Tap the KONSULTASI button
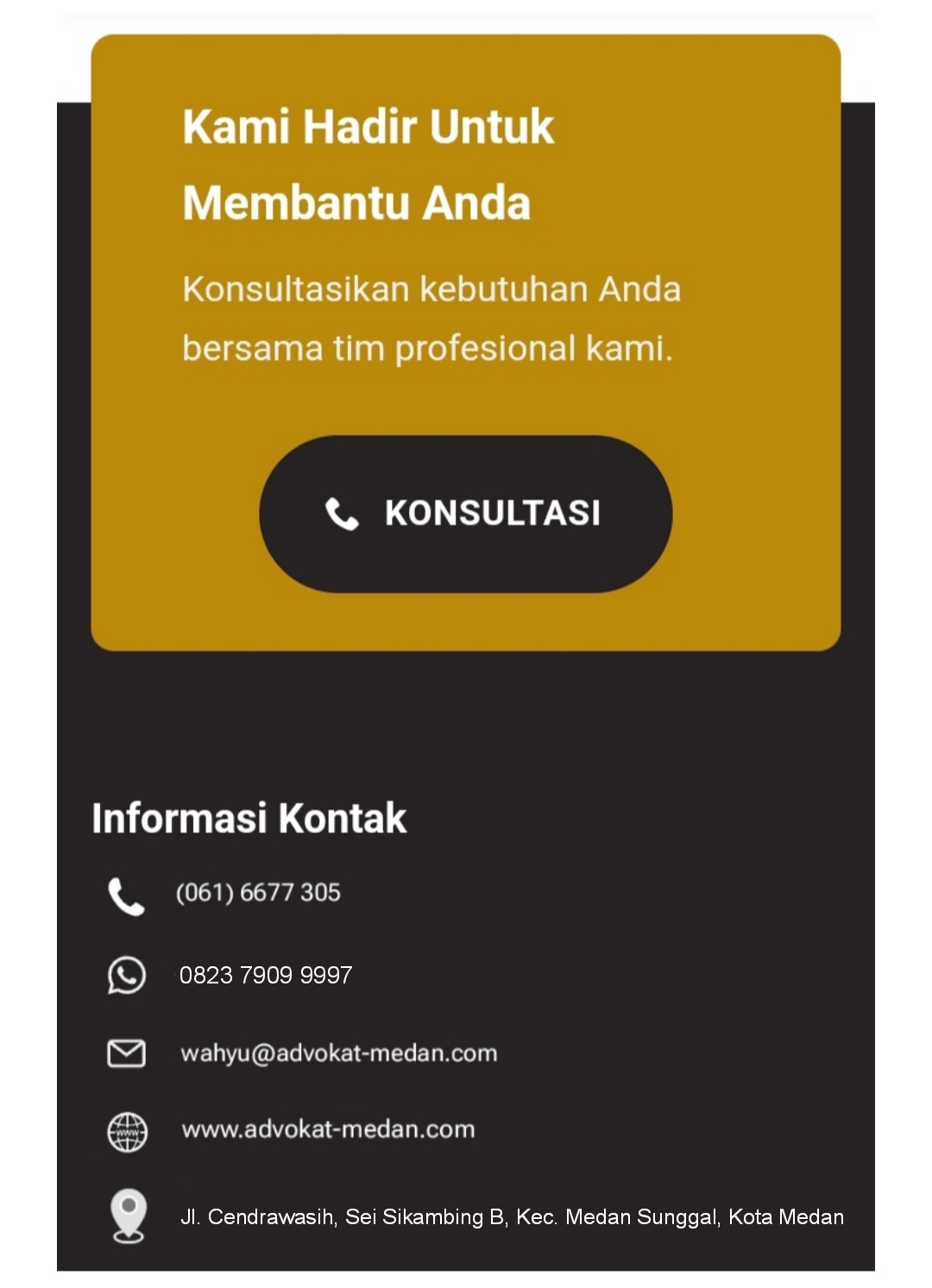The width and height of the screenshot is (932, 1288). tap(465, 513)
